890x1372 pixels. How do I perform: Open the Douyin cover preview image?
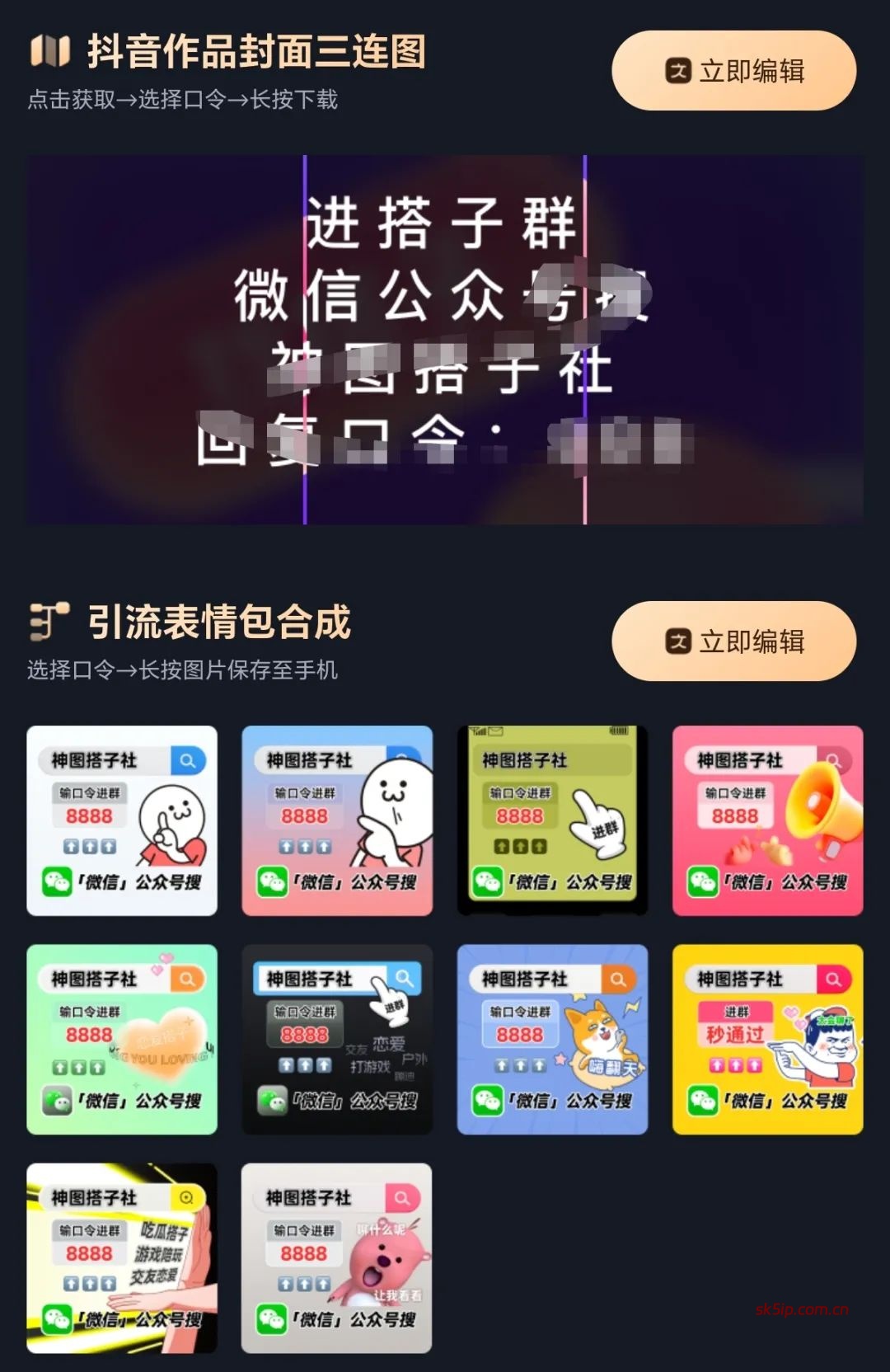(x=445, y=338)
